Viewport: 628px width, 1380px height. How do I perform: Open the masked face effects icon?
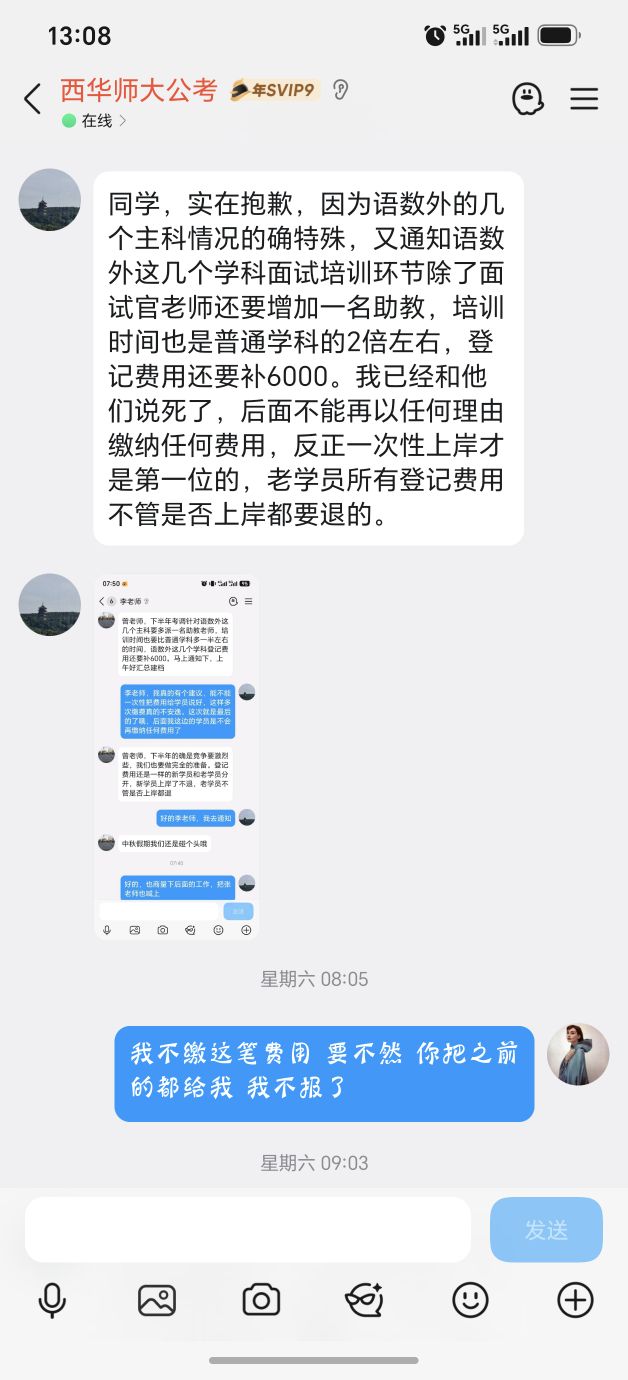365,1300
